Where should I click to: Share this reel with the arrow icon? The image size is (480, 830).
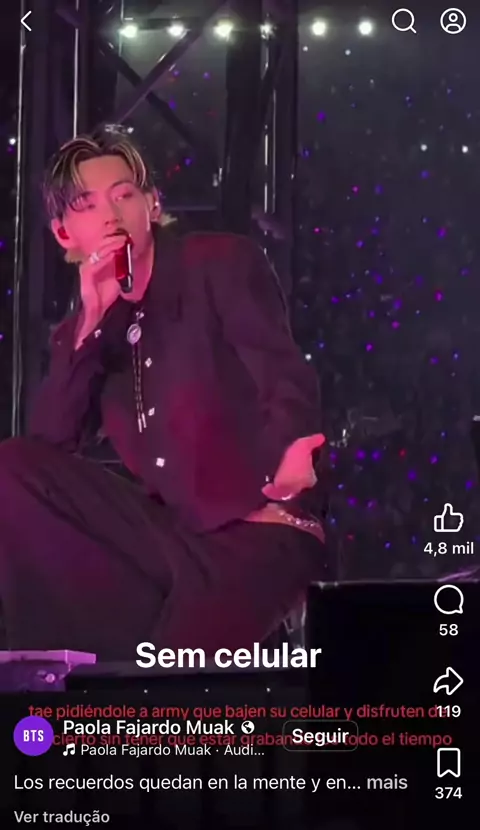pos(448,681)
